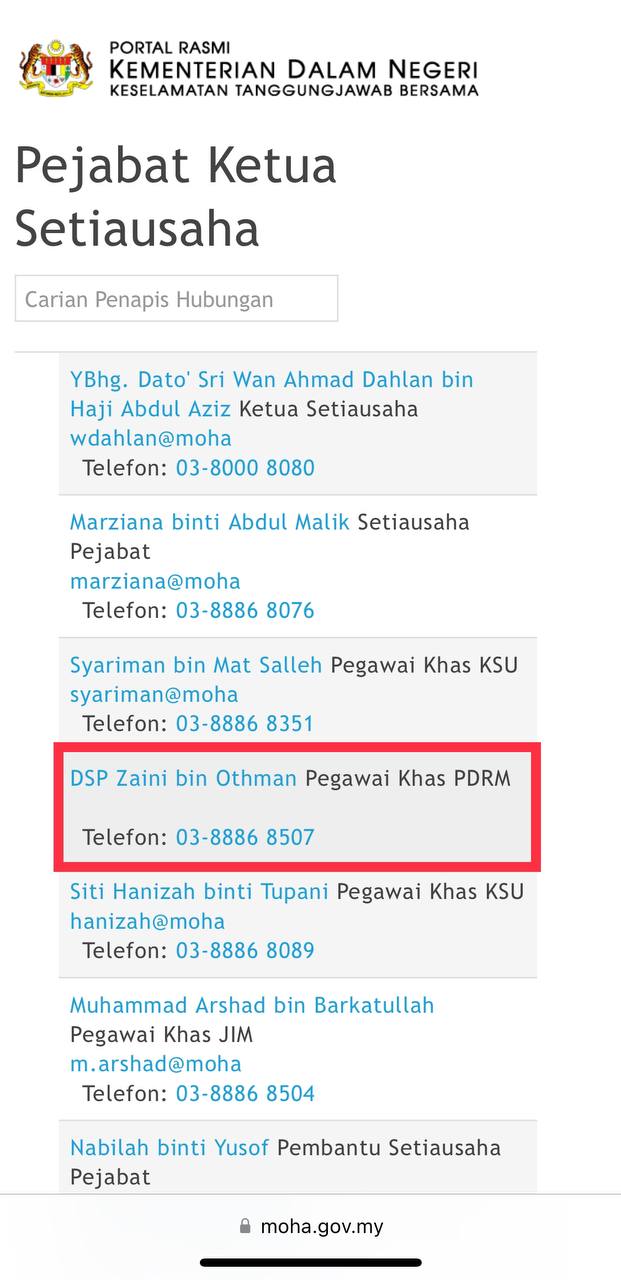Open DSP Zaini bin Othman's contact
The width and height of the screenshot is (621, 1280).
pos(183,778)
